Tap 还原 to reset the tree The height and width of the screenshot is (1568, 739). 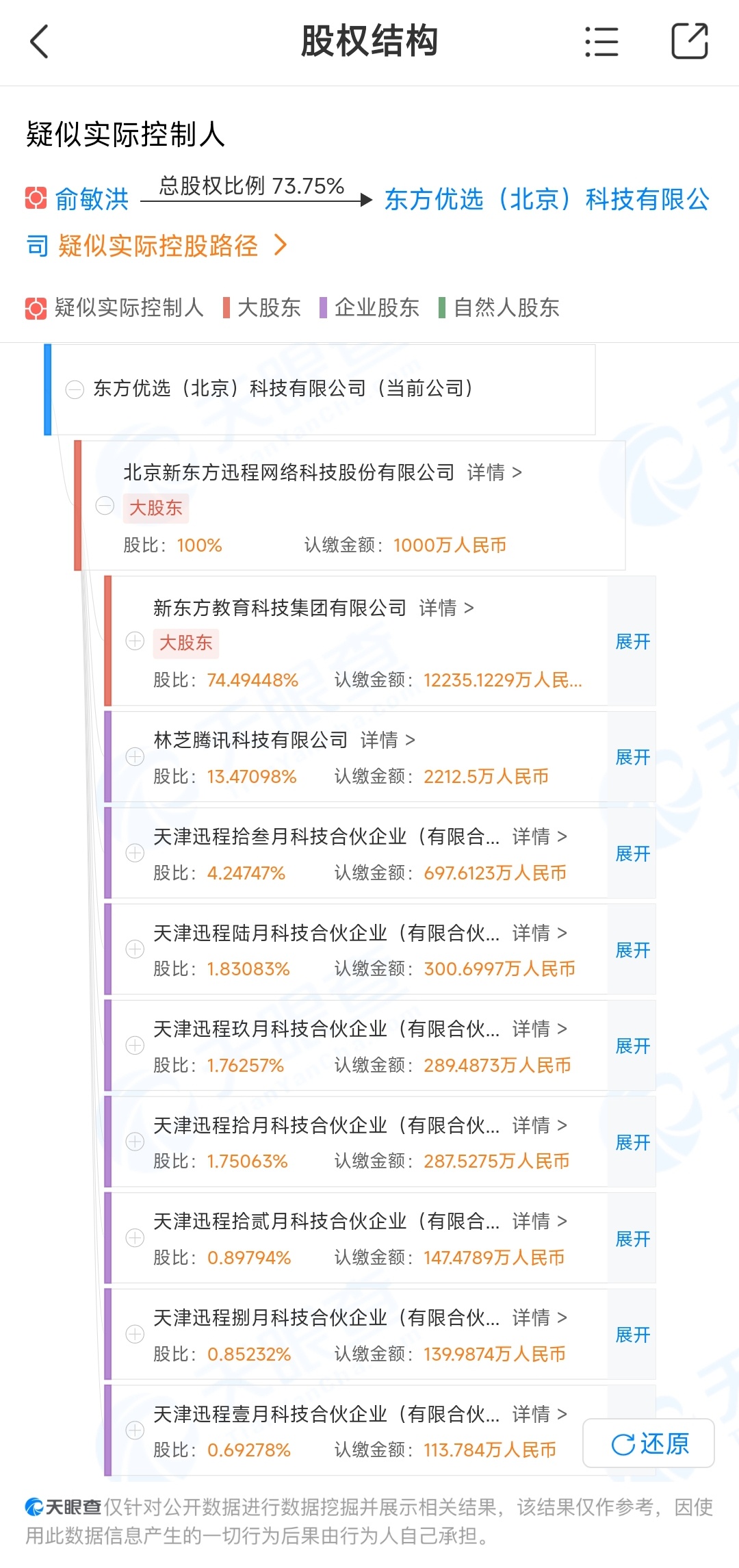[x=649, y=1443]
